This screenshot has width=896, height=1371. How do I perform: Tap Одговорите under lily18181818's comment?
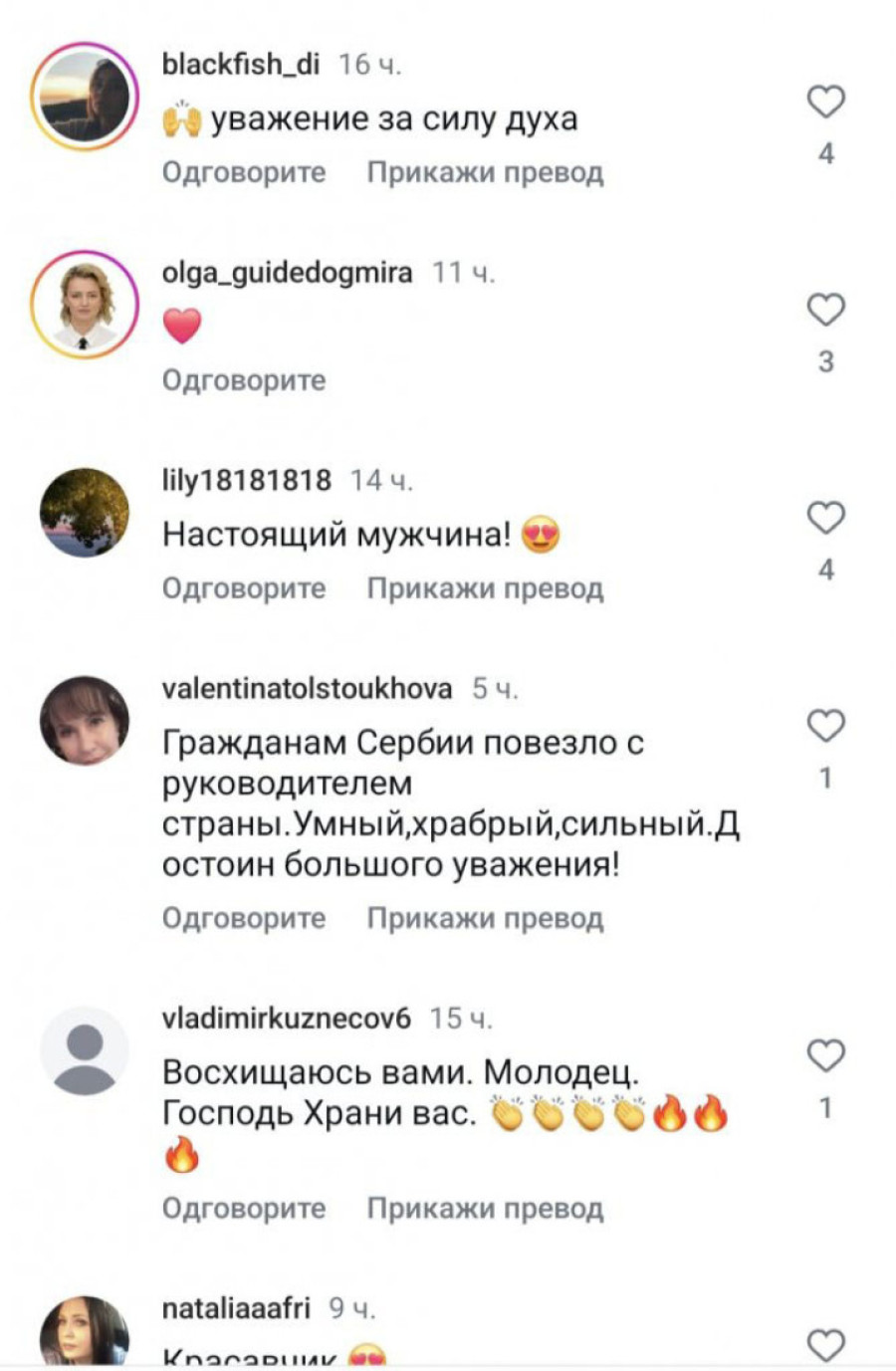[244, 588]
